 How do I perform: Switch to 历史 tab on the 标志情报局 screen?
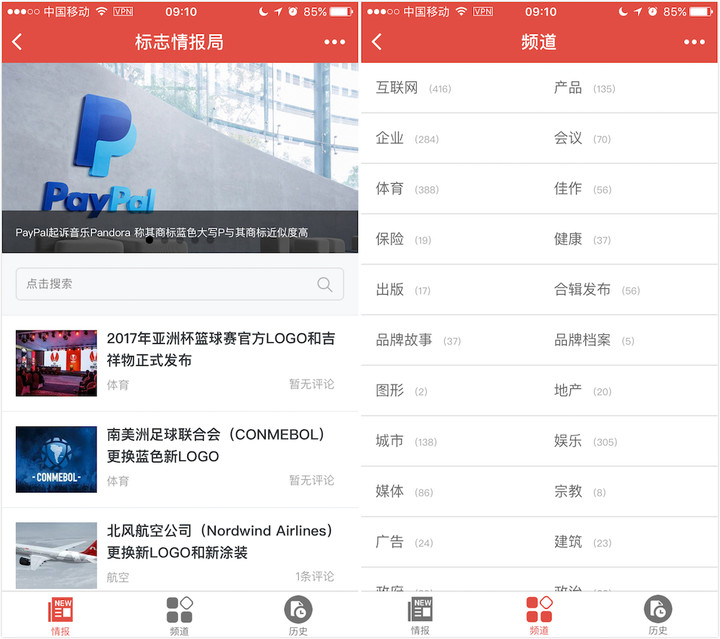[298, 615]
